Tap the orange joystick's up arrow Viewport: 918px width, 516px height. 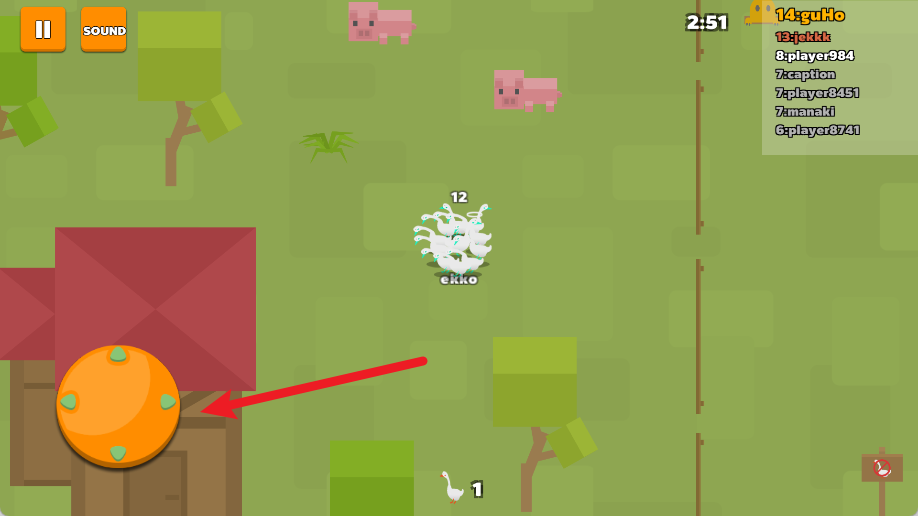point(118,354)
